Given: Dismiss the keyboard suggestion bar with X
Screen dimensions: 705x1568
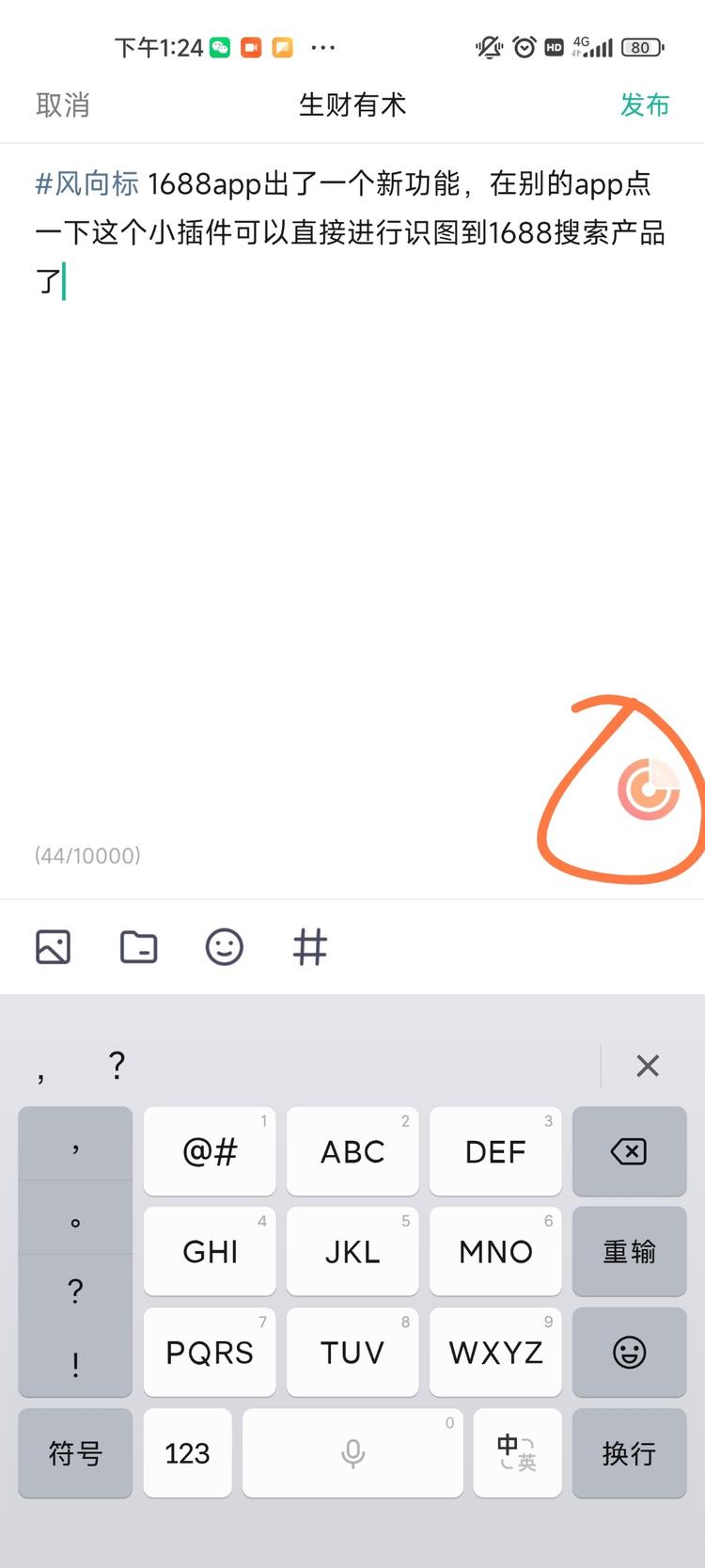Looking at the screenshot, I should [648, 1066].
